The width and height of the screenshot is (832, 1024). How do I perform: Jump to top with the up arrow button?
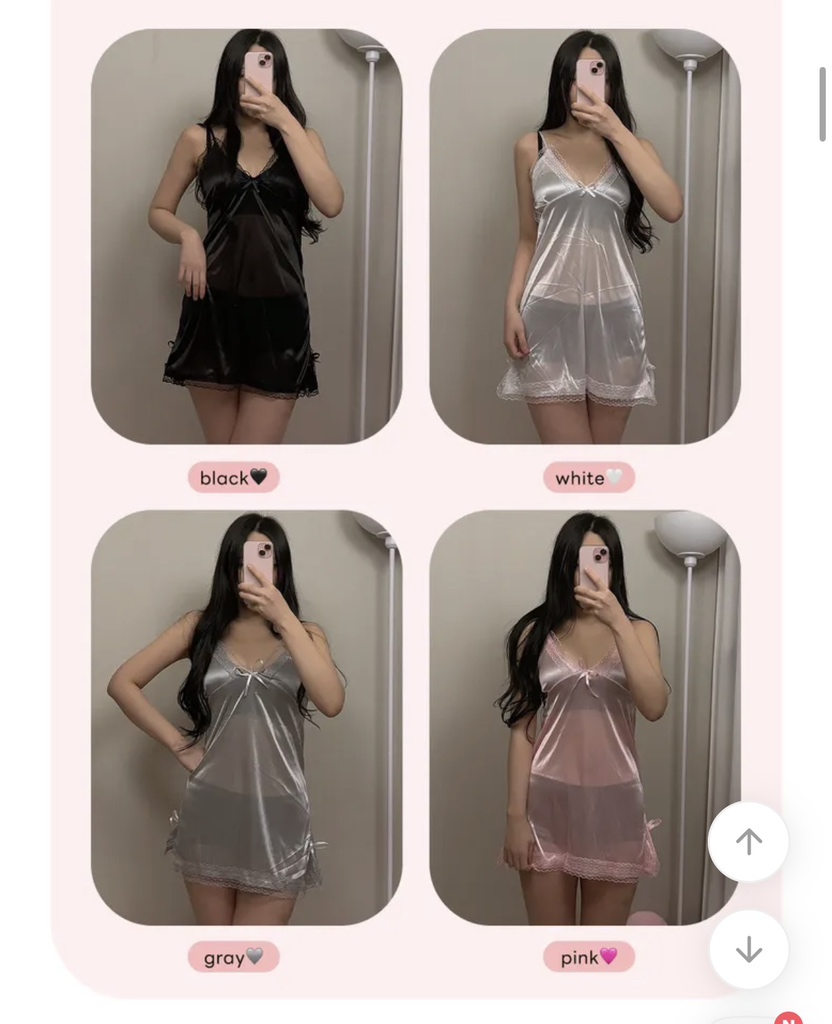pos(748,842)
